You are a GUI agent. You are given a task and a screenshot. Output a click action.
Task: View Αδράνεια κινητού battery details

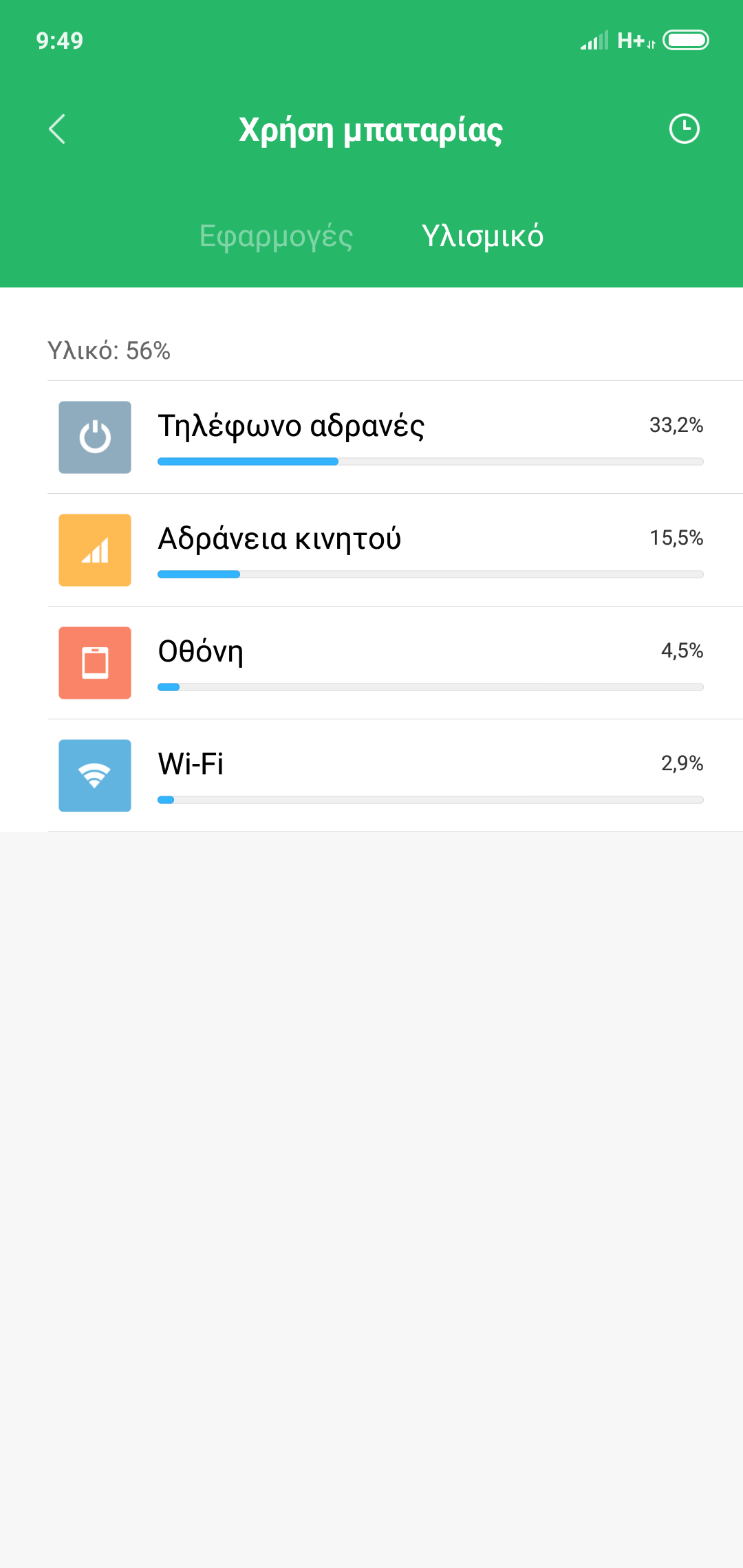point(395,550)
